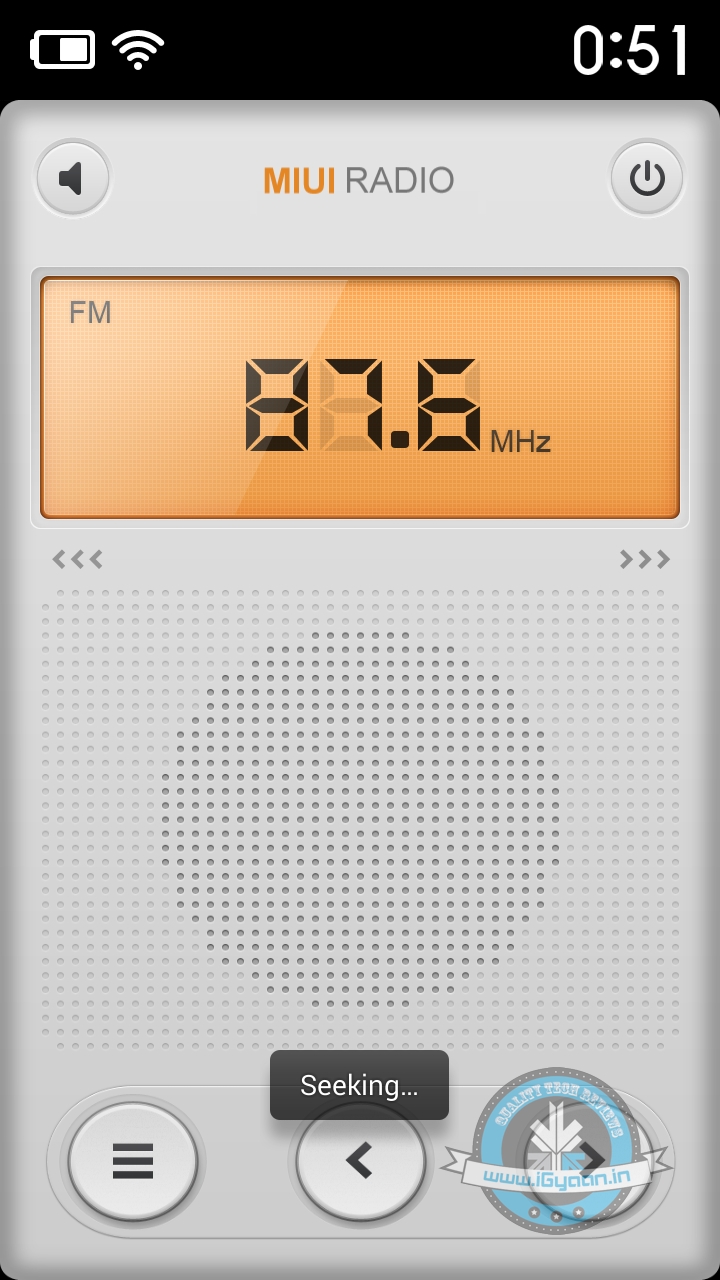Tune frequency up with the triple right arrows

pos(645,559)
